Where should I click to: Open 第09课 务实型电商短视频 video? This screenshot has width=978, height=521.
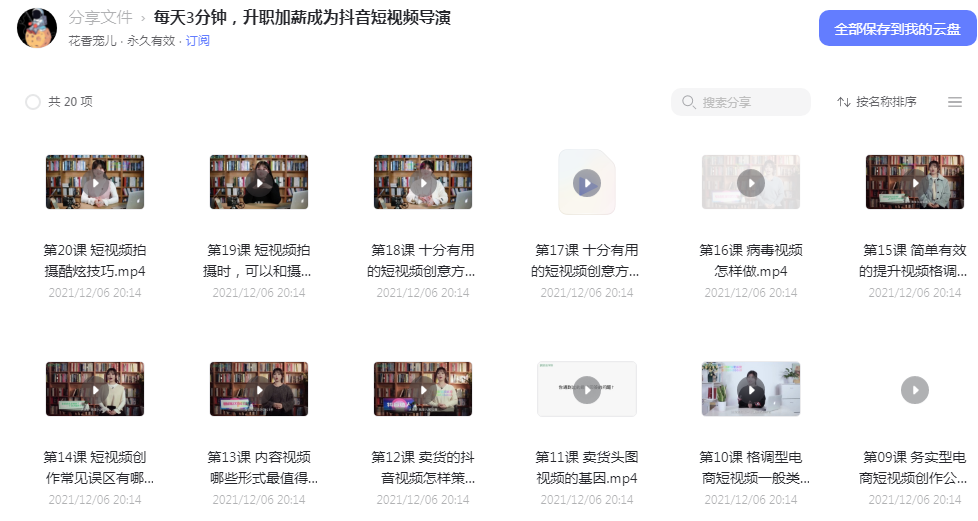pyautogui.click(x=915, y=389)
